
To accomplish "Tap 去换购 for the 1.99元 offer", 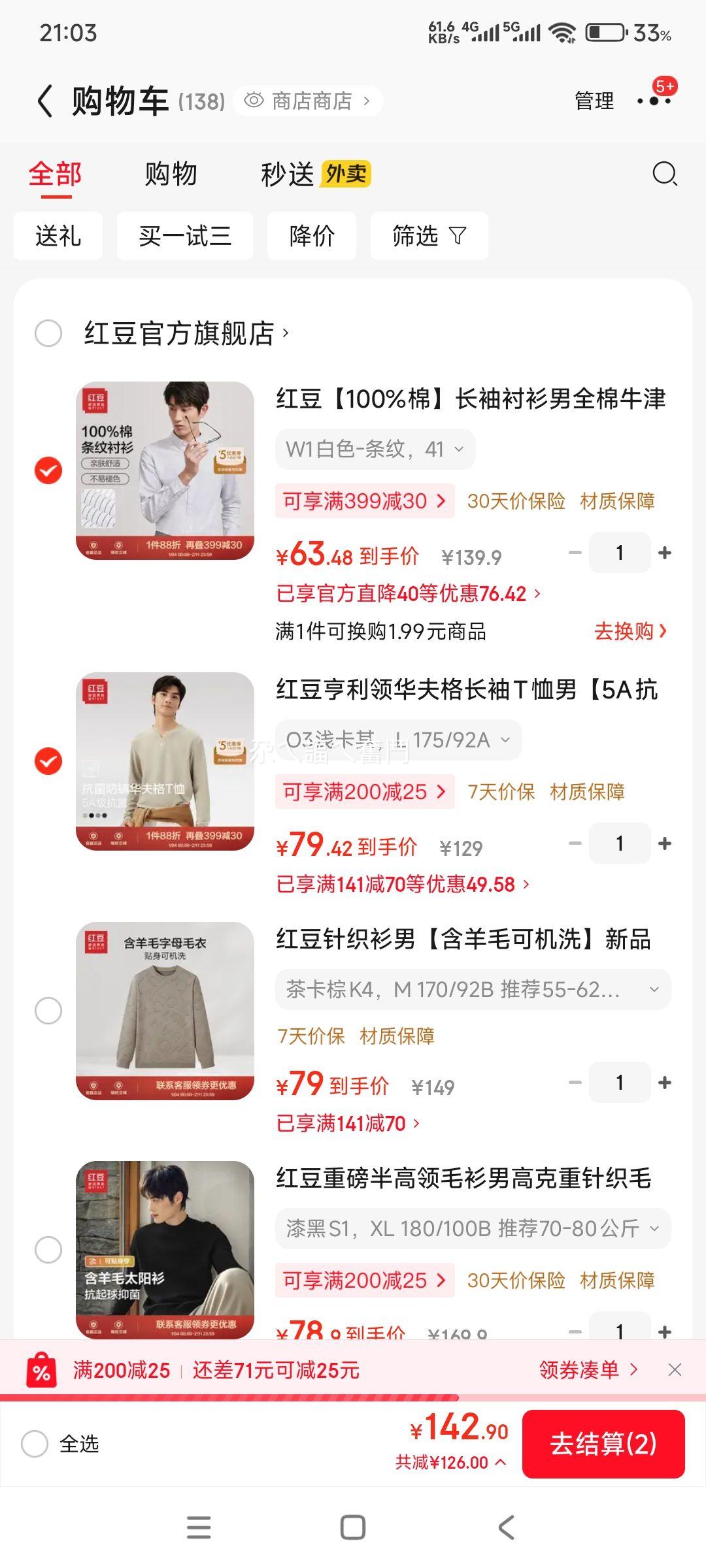I will pos(630,631).
